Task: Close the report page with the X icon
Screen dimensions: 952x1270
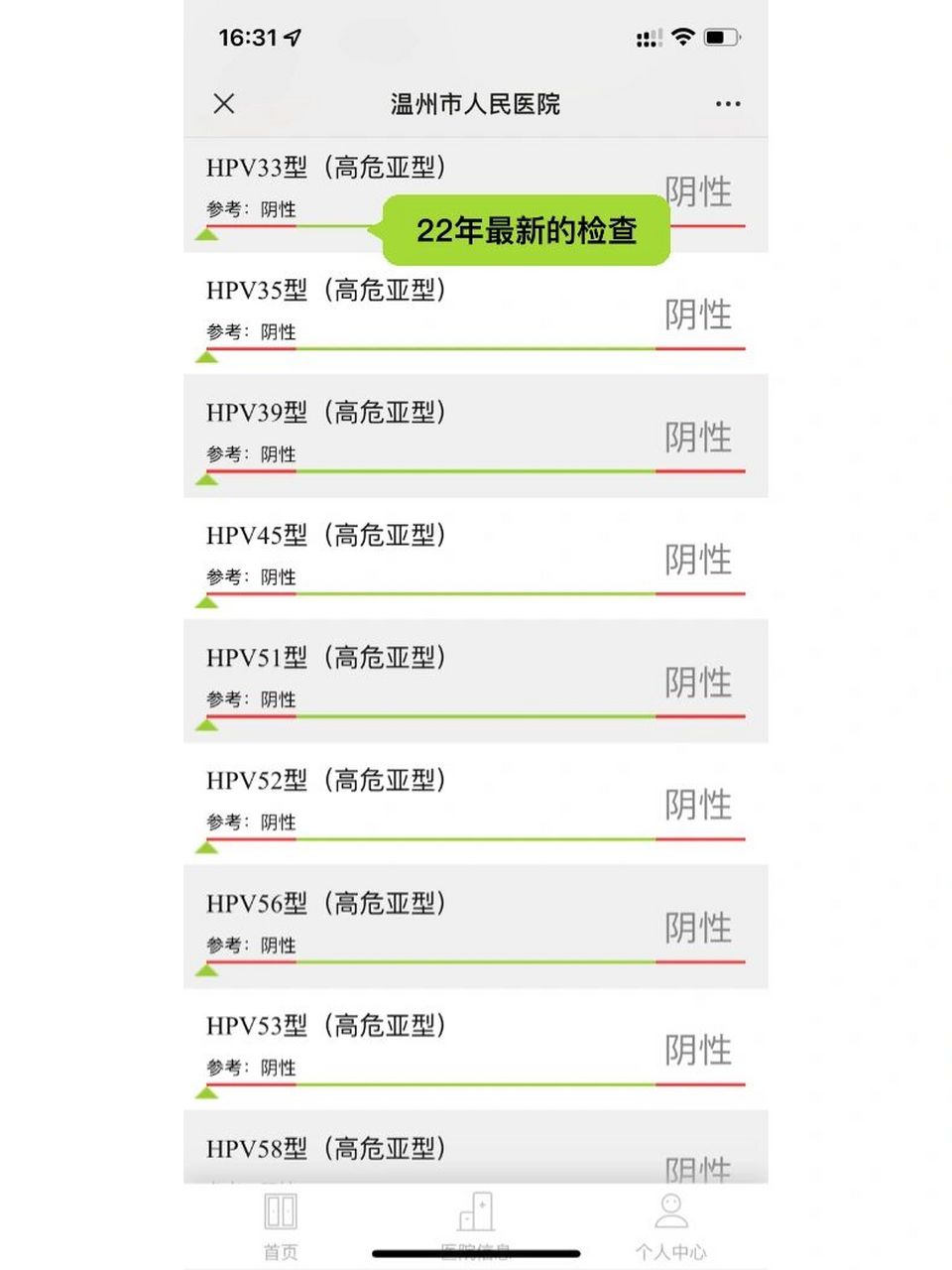Action: [x=223, y=103]
